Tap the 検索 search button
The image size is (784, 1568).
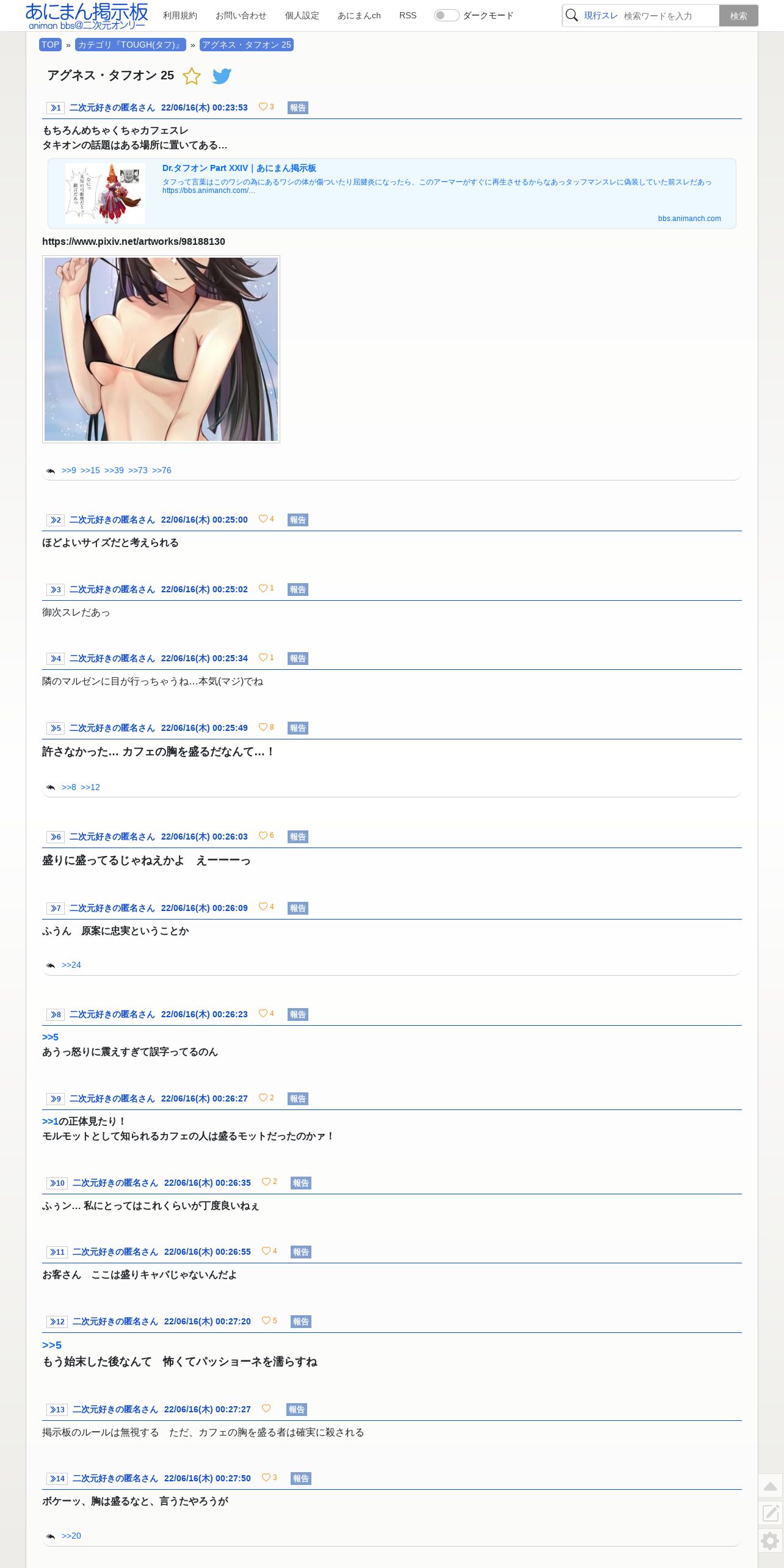coord(738,16)
